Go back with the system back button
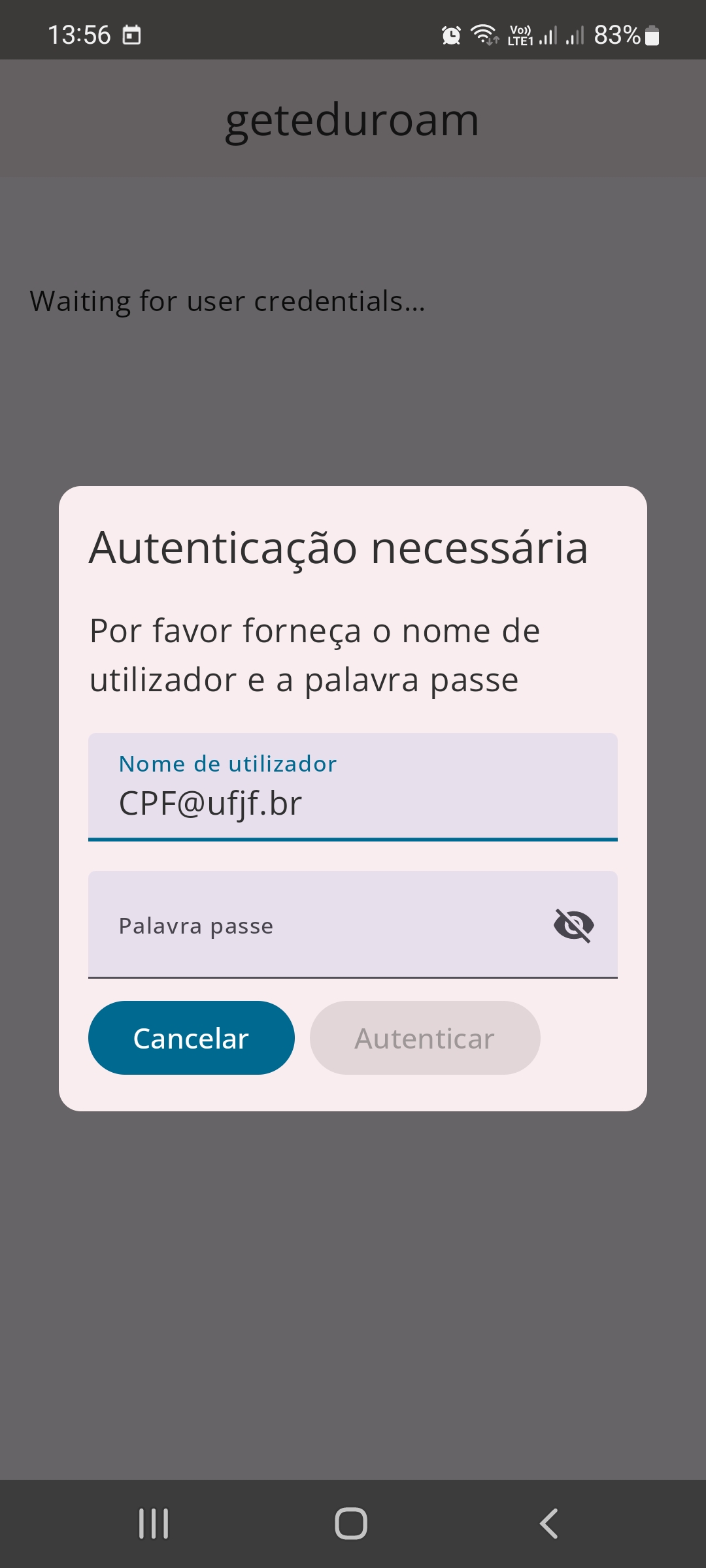The image size is (706, 1568). tap(549, 1524)
